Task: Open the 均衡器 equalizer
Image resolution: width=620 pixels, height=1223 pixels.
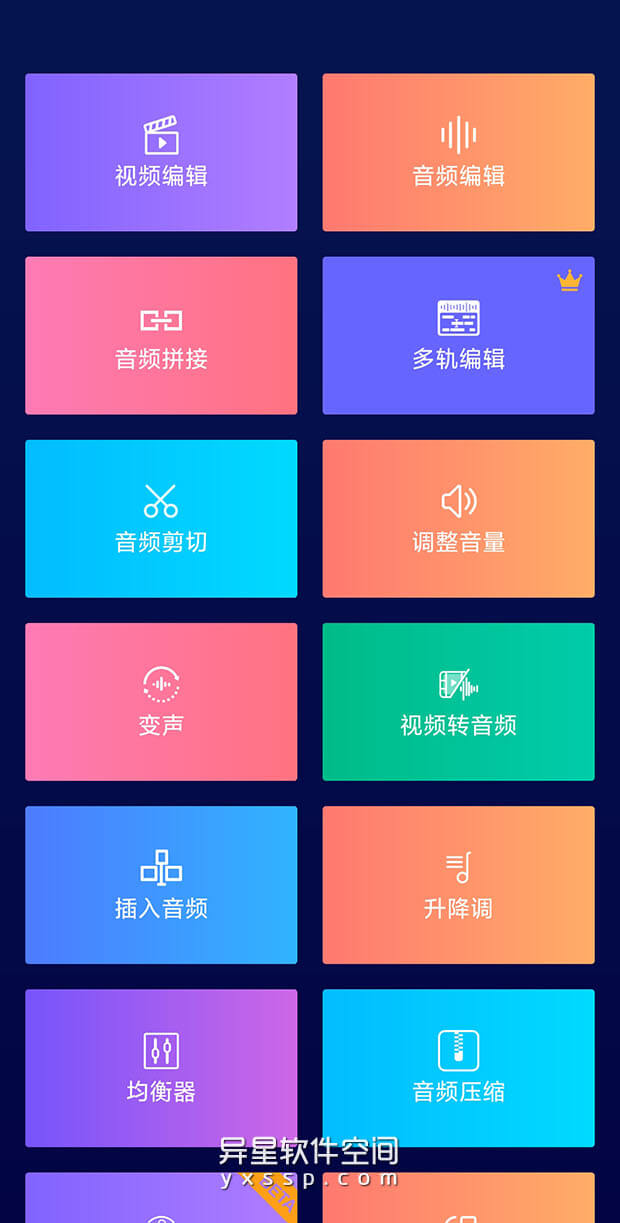Action: click(161, 1067)
